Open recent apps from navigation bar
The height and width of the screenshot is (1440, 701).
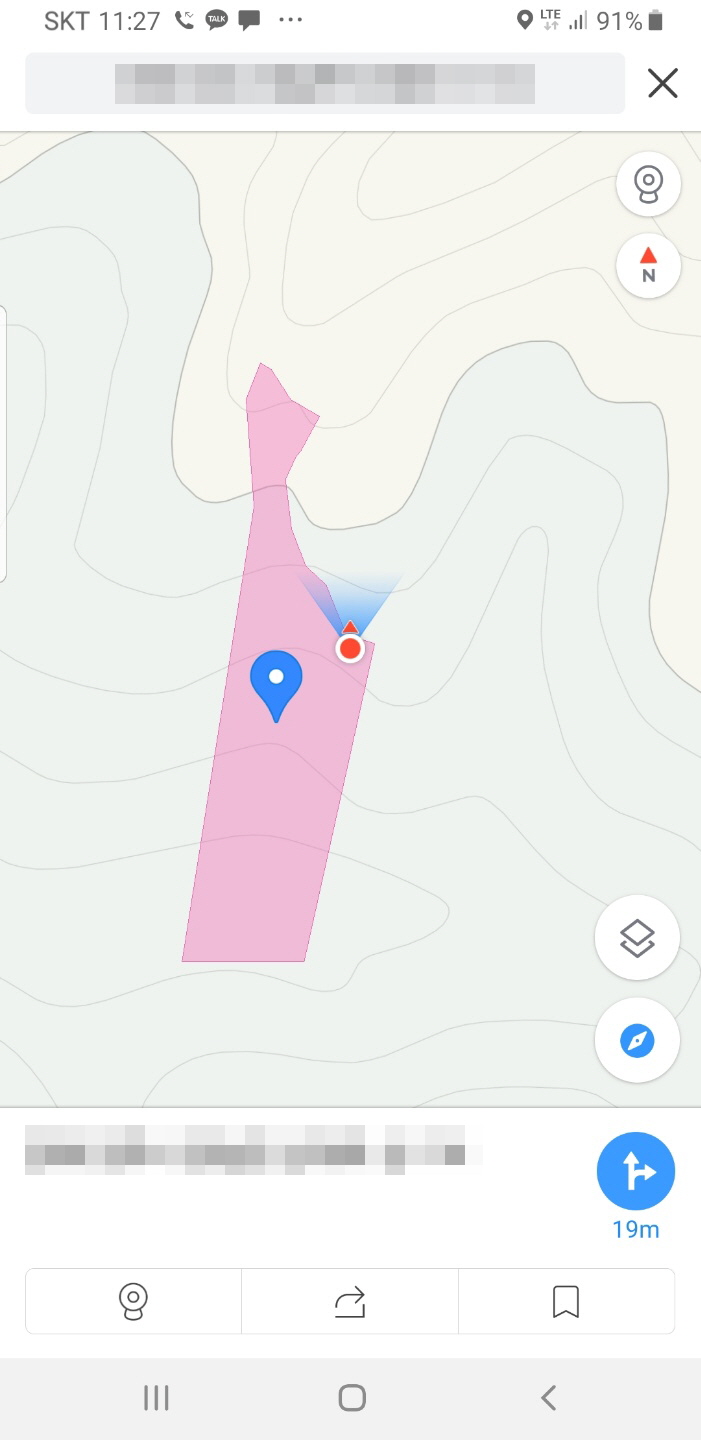point(156,1397)
